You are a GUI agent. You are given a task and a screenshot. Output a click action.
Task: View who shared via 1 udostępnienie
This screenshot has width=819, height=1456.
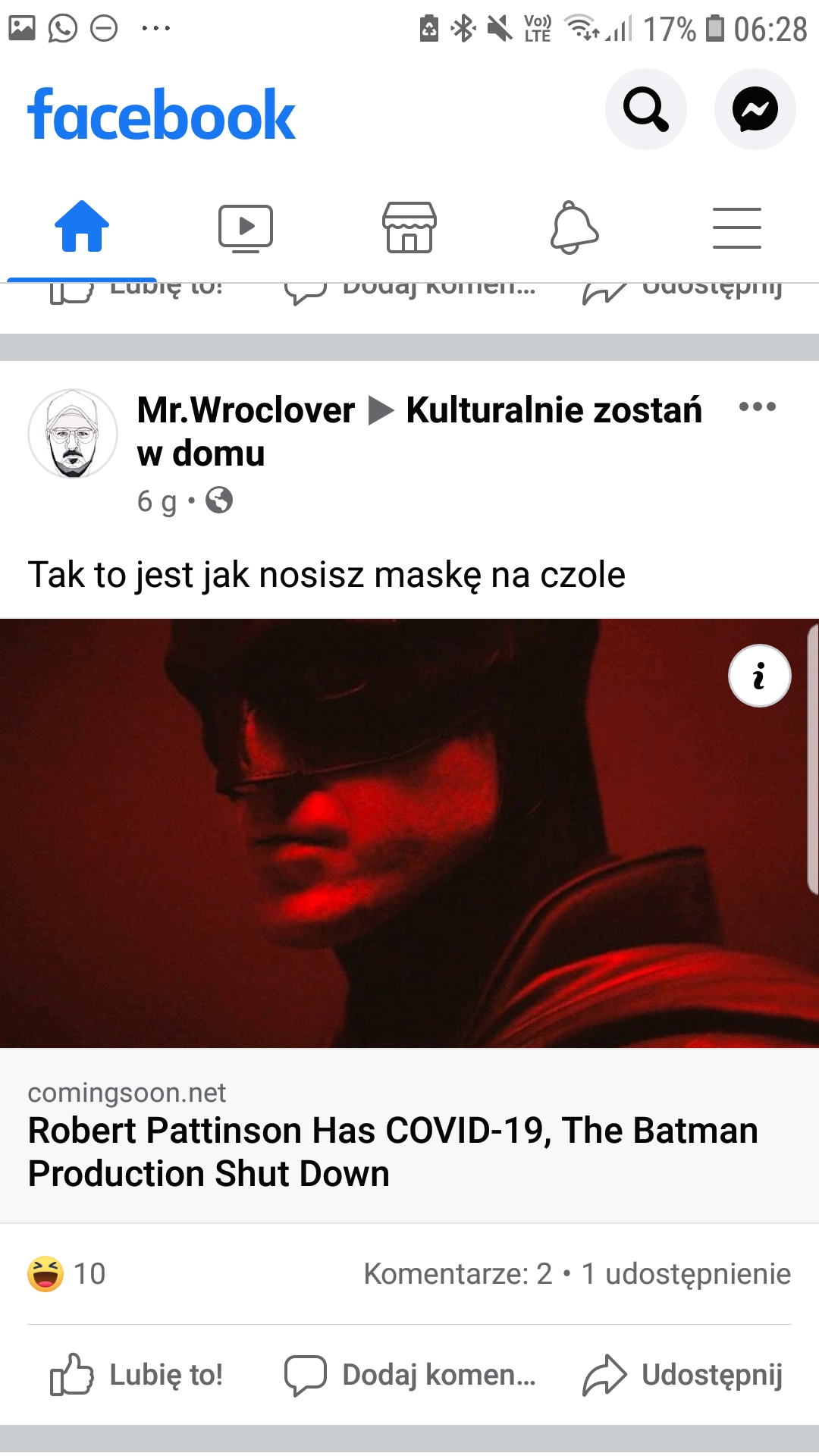click(x=686, y=1274)
